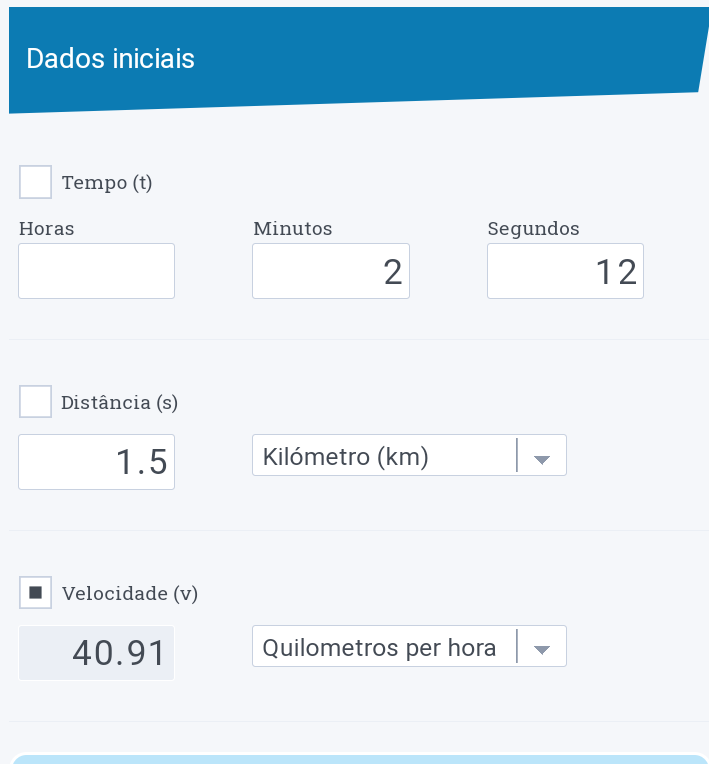The image size is (709, 764).
Task: Edit the Segundos field
Action: pos(565,271)
